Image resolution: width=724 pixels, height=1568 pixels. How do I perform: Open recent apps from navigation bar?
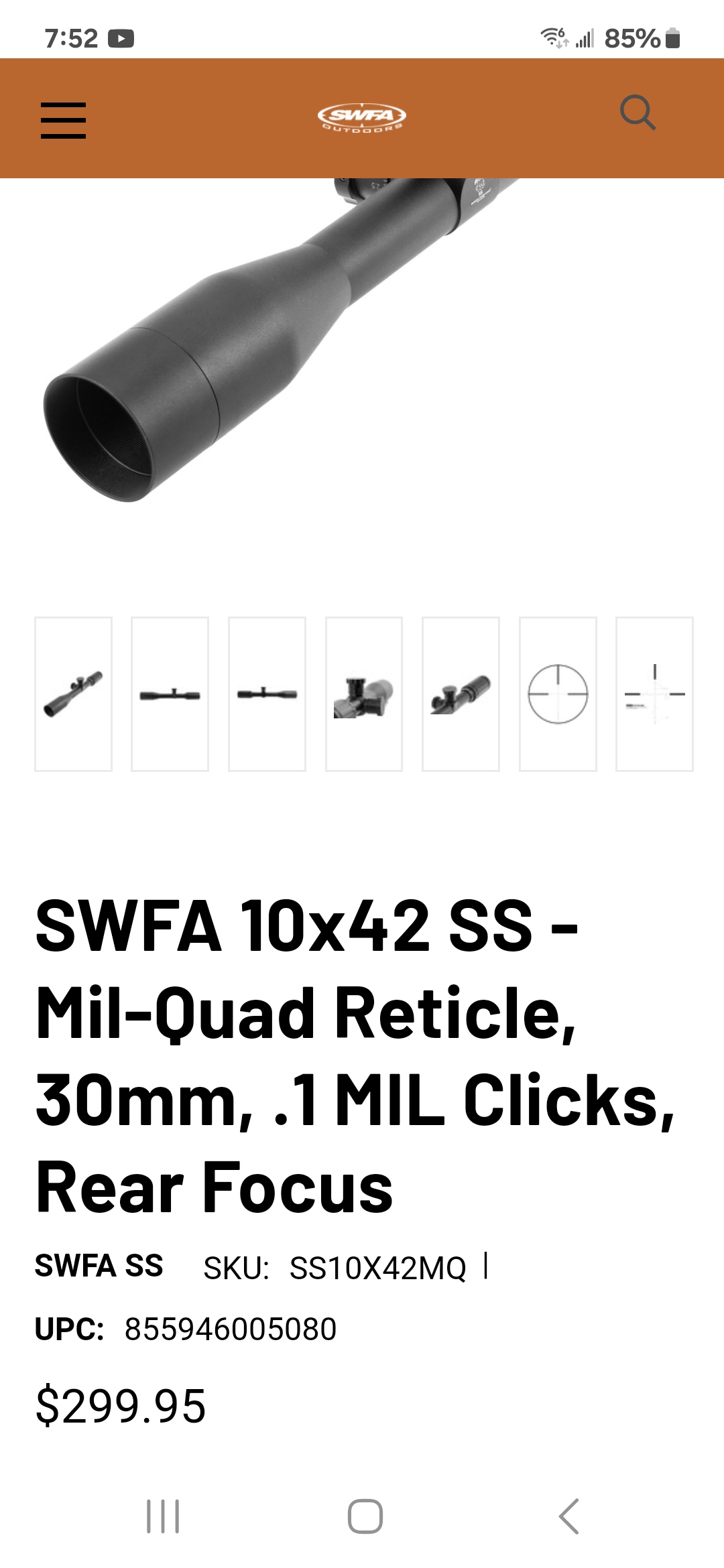pos(163,1516)
